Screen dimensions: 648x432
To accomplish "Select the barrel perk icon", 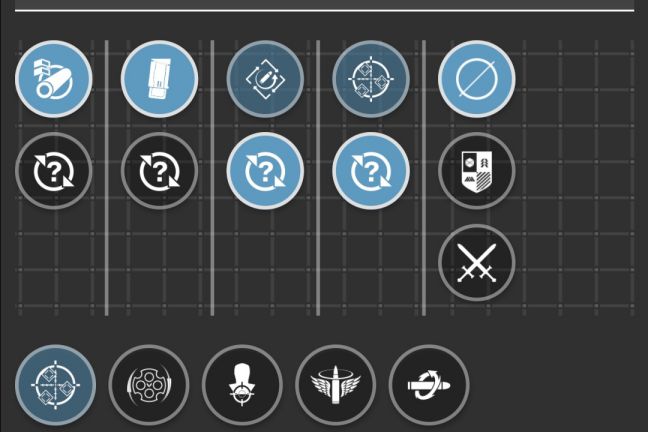I will pos(53,78).
